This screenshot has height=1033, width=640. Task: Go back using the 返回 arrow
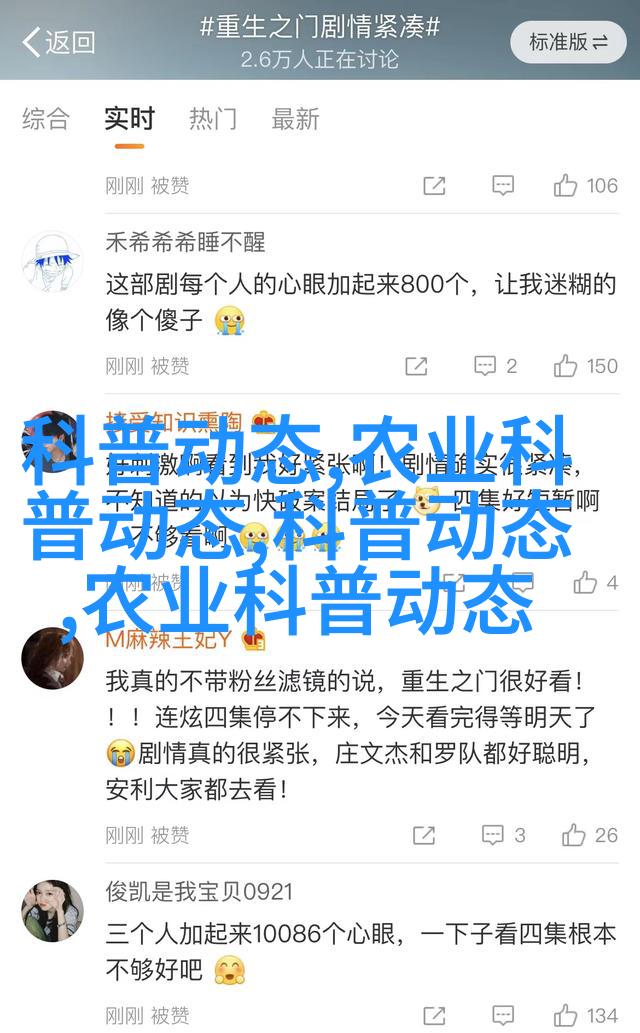[x=58, y=42]
